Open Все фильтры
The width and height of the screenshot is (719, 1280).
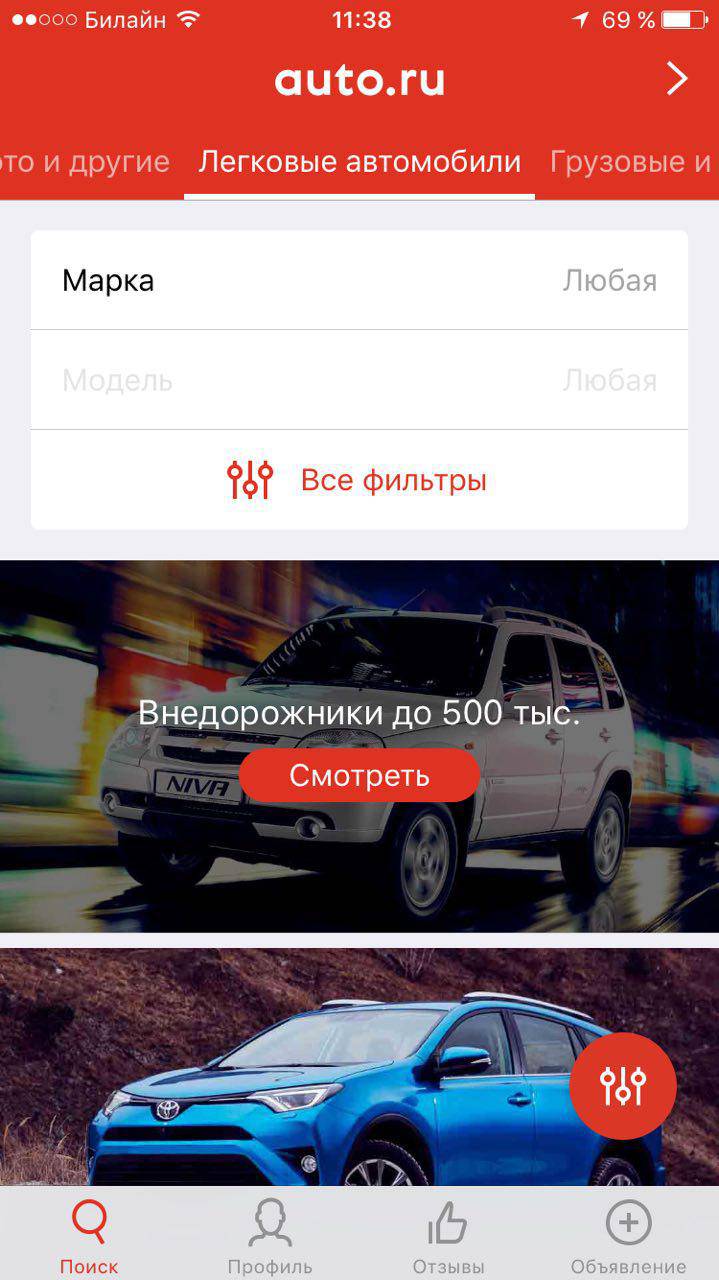coord(359,481)
